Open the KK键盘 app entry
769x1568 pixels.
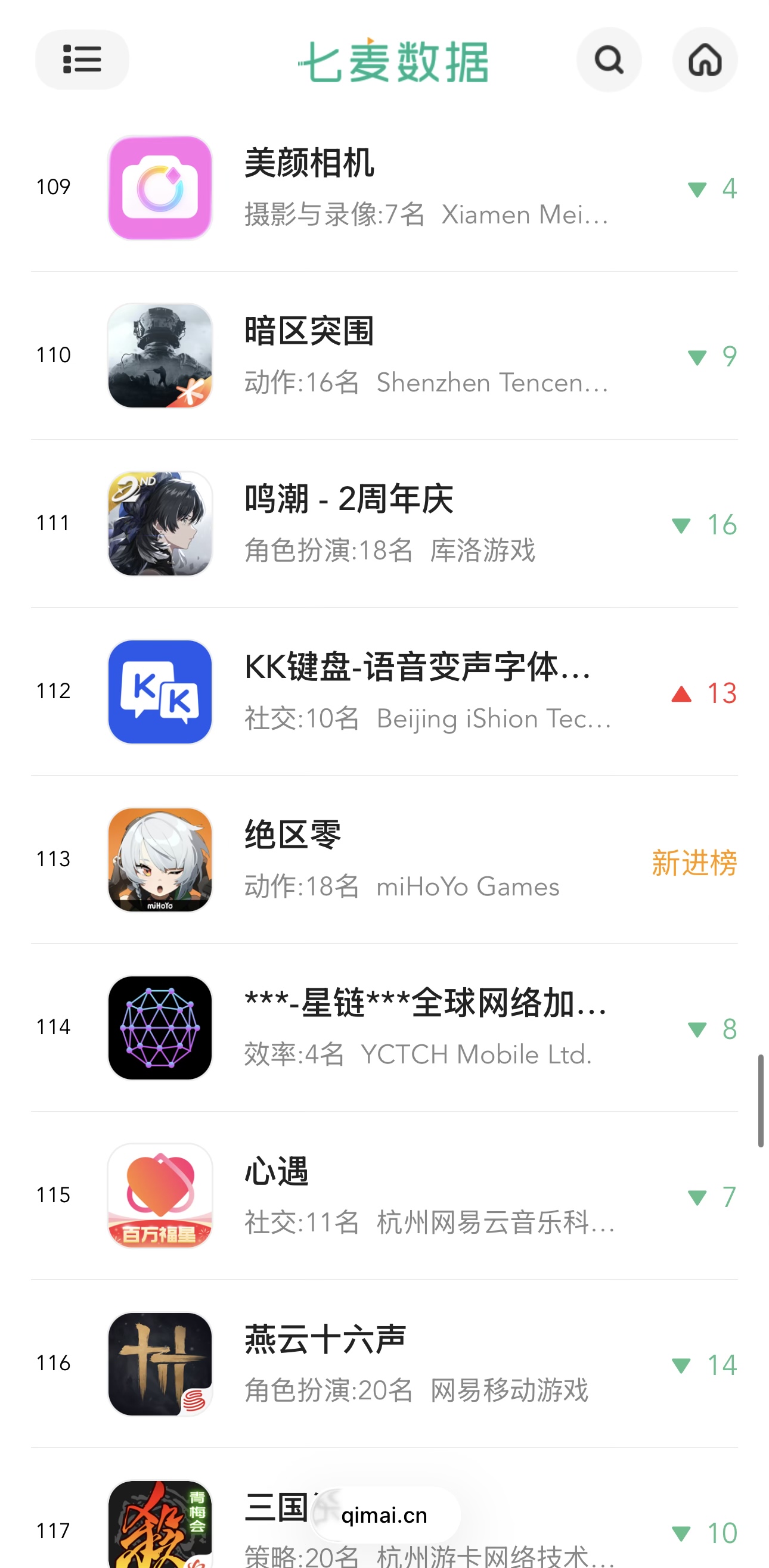coord(384,692)
